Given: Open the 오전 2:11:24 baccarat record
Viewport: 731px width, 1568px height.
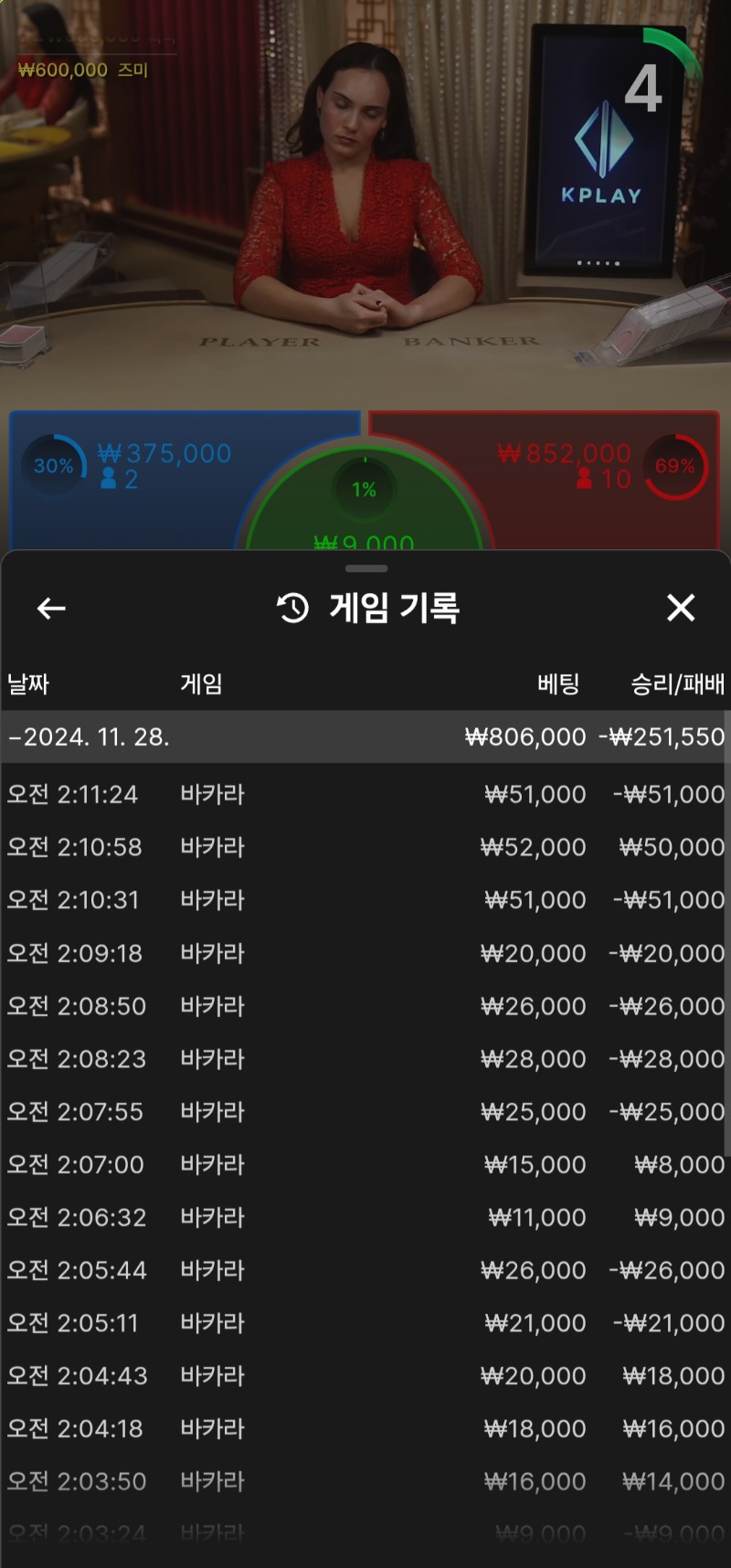Looking at the screenshot, I should pos(365,794).
